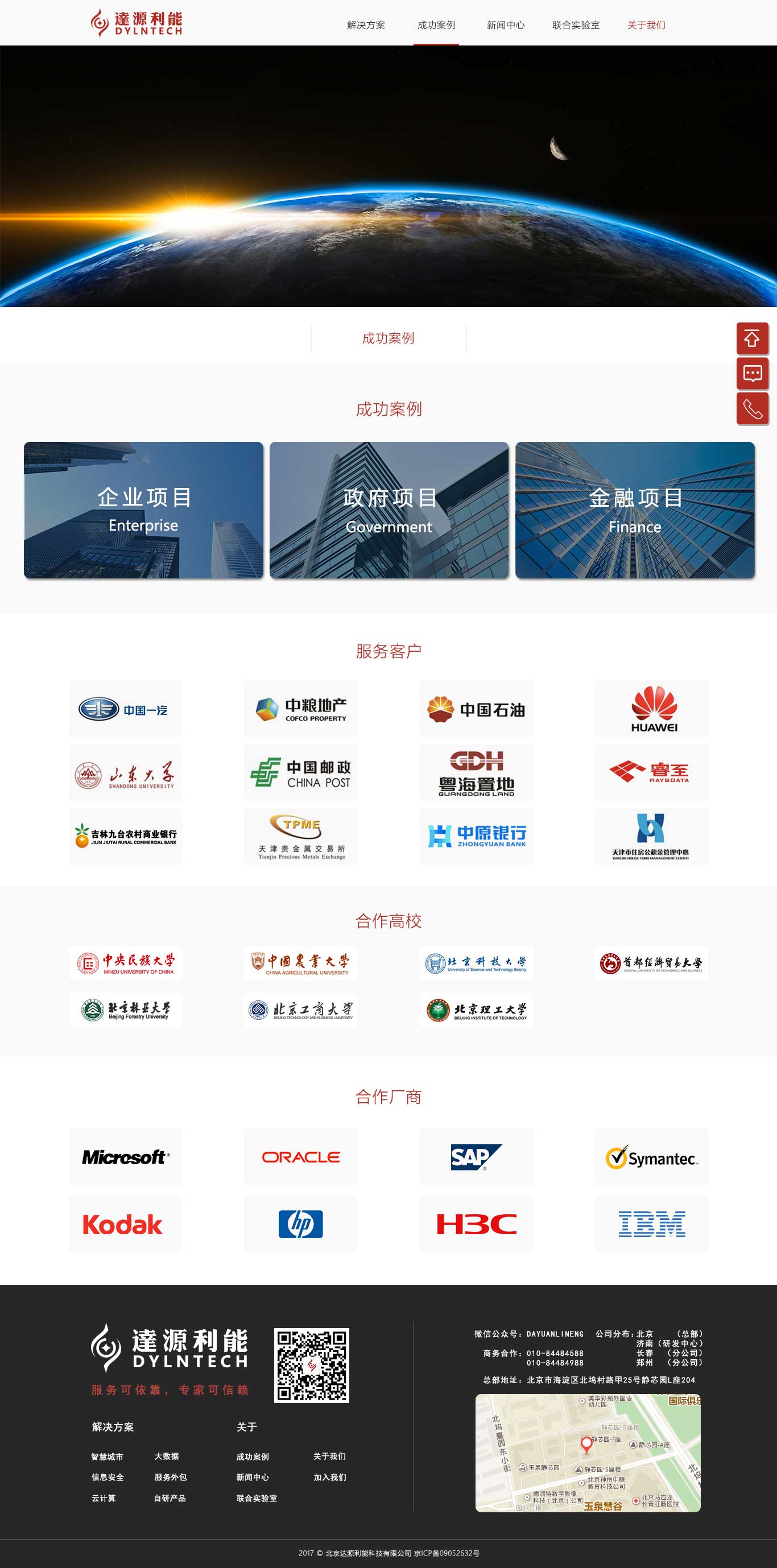Open the 政府项目 Government card

(x=389, y=510)
